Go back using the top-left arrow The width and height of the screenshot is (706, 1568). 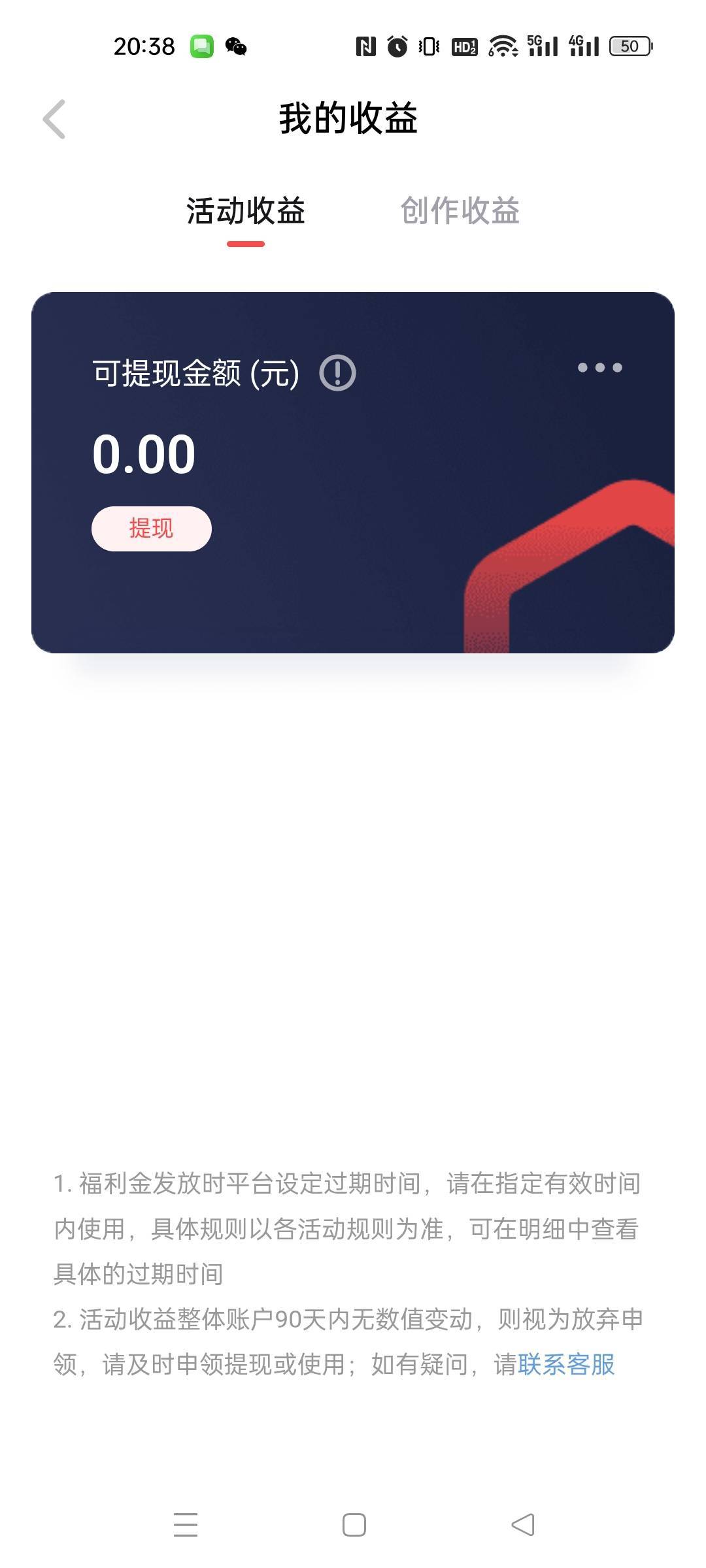[54, 119]
